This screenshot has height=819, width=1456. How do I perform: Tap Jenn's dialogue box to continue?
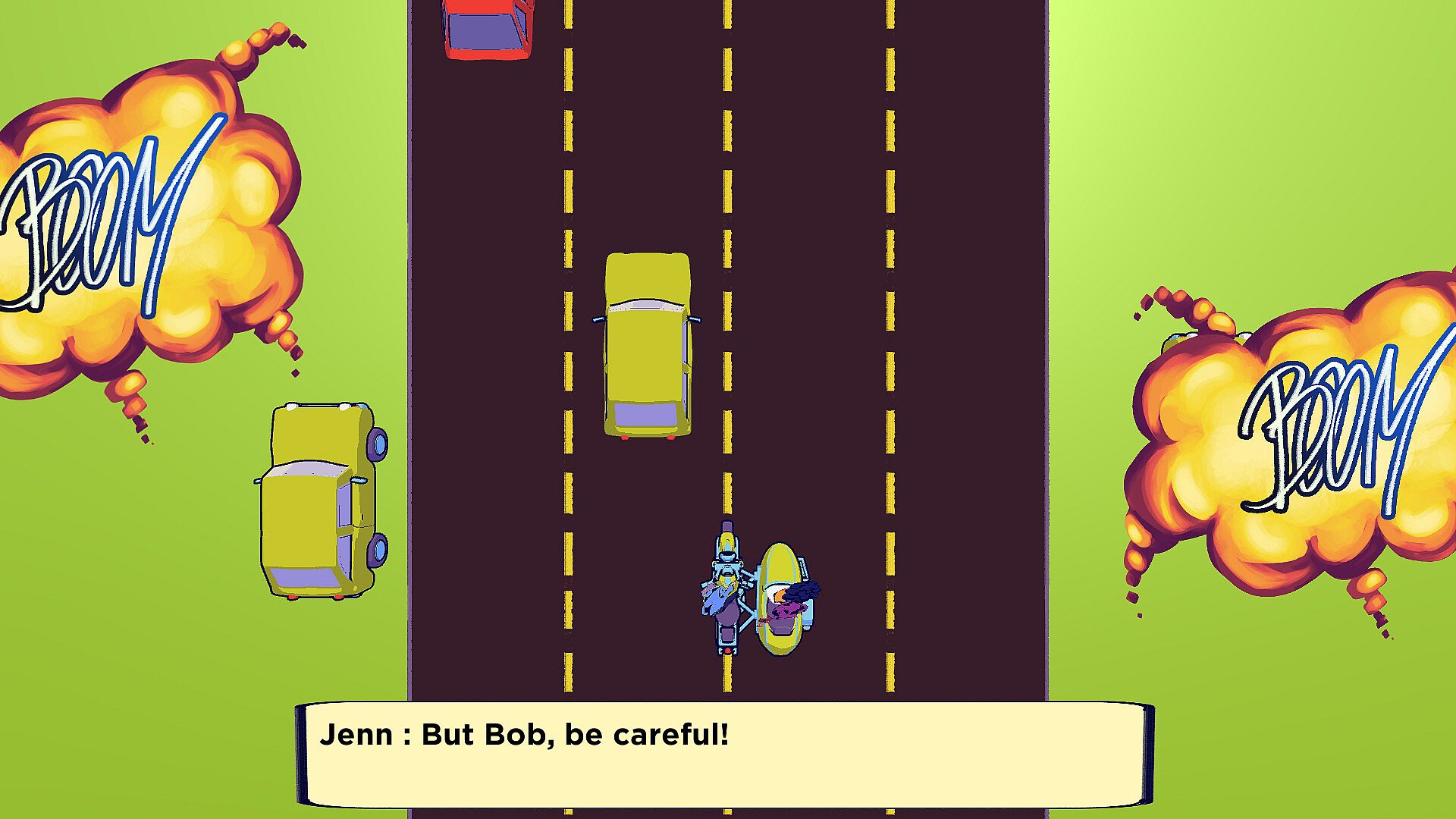point(724,755)
